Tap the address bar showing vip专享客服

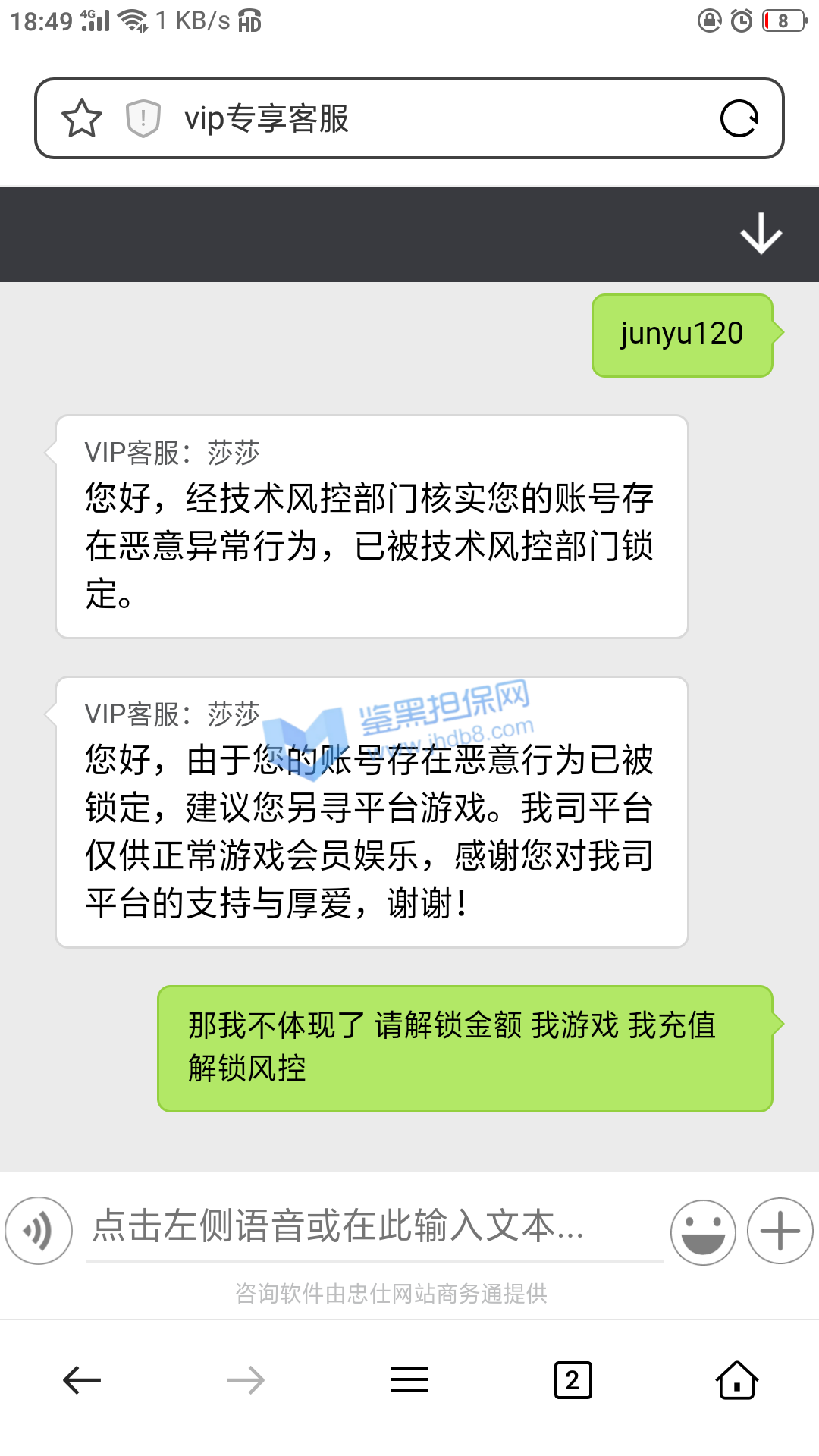(425, 118)
